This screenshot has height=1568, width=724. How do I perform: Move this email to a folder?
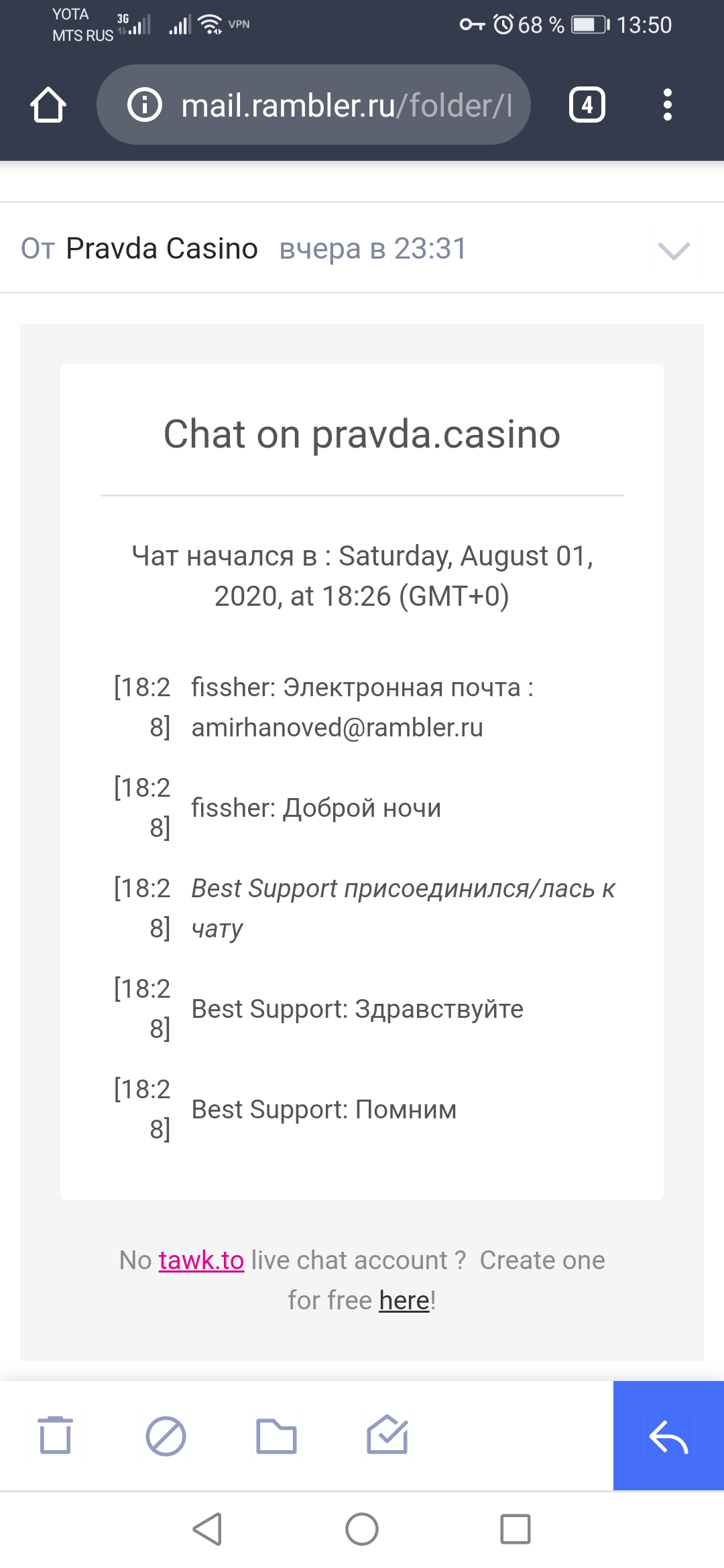pos(276,1436)
